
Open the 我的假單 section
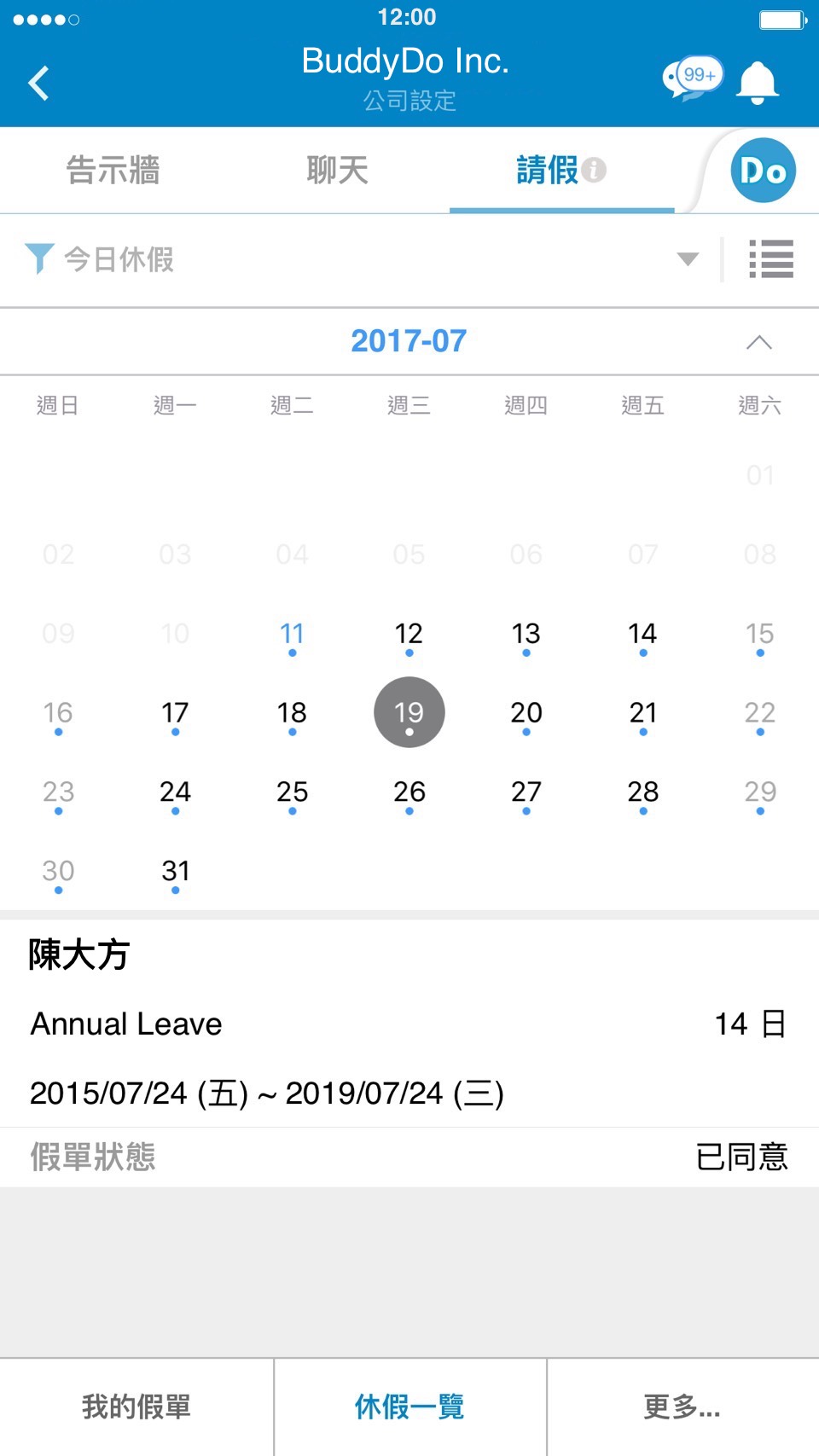pyautogui.click(x=135, y=1407)
